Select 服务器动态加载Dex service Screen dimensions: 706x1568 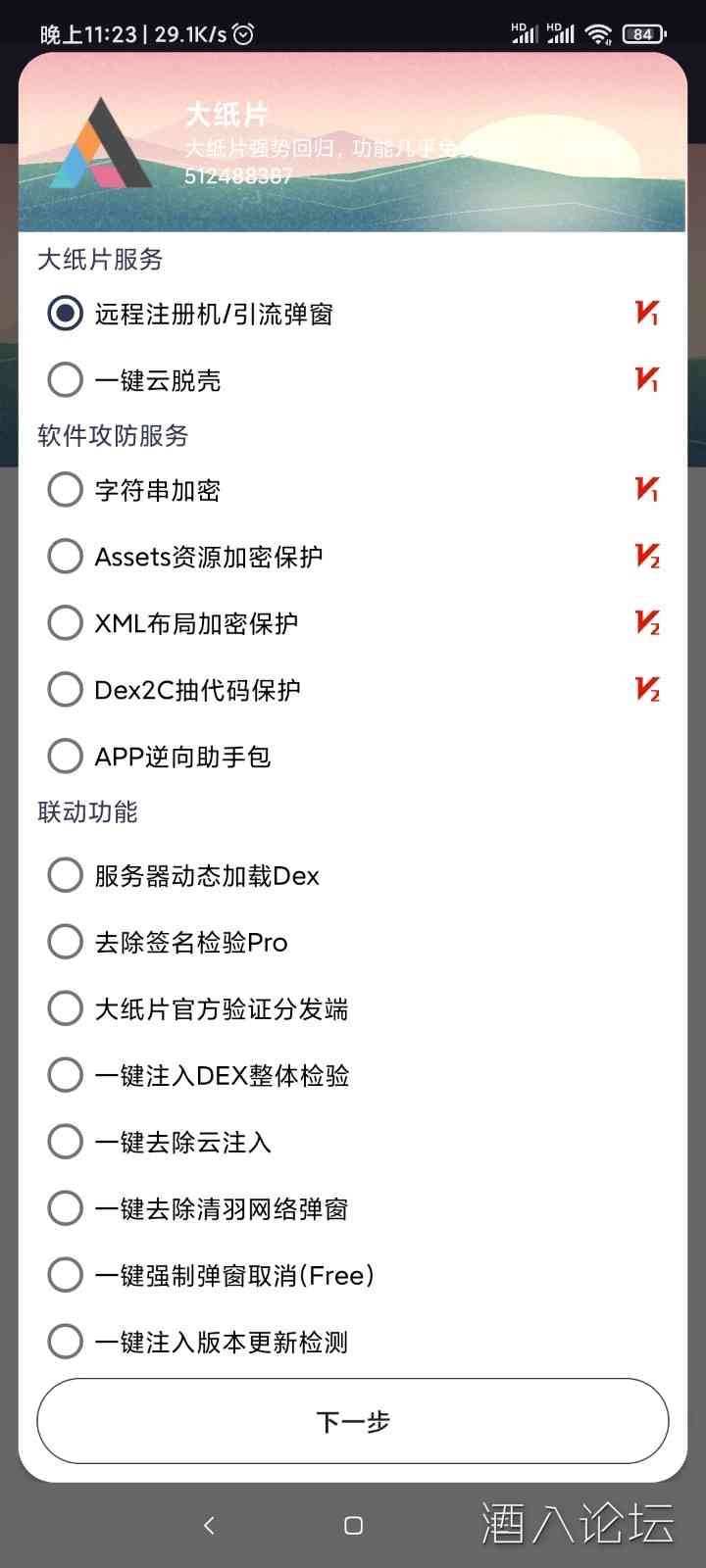pyautogui.click(x=64, y=874)
